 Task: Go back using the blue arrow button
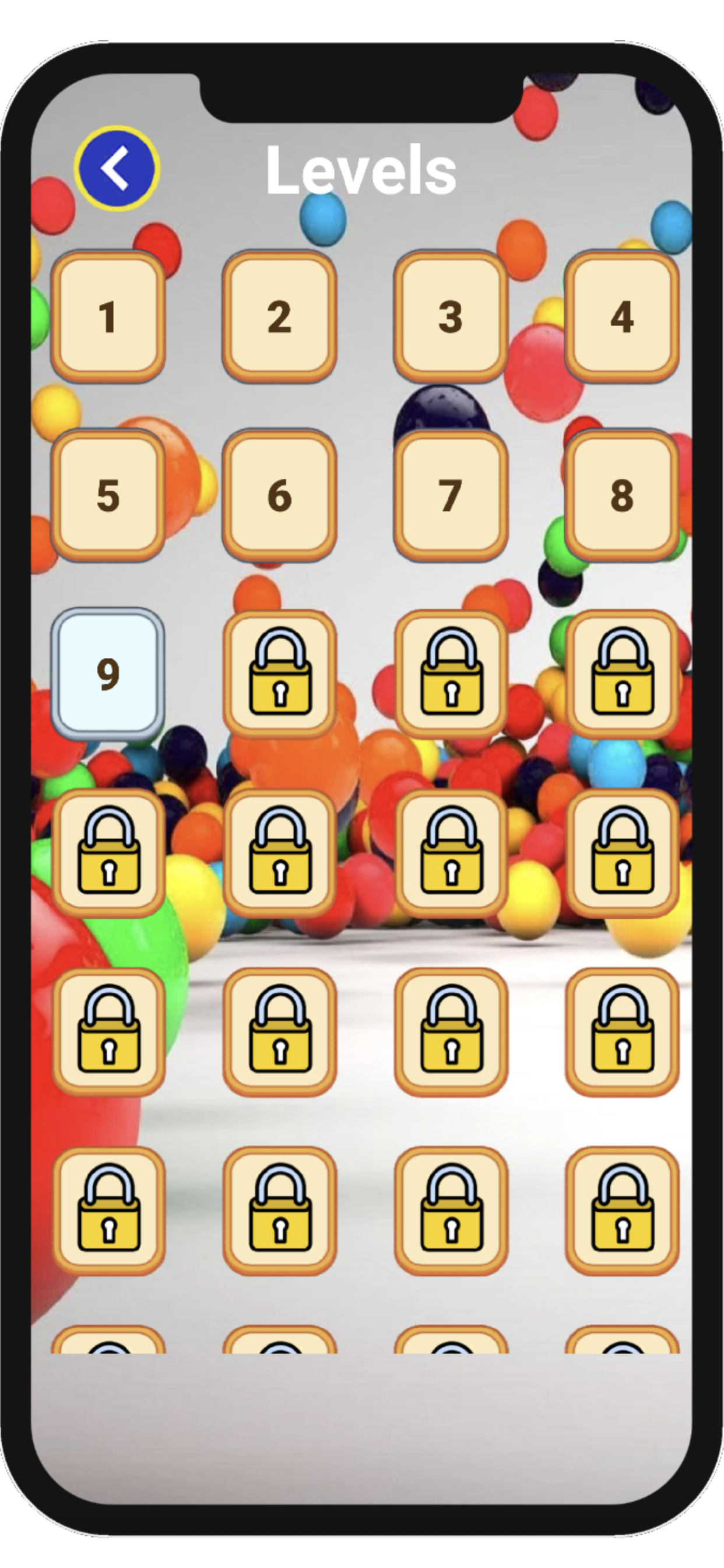click(x=117, y=168)
